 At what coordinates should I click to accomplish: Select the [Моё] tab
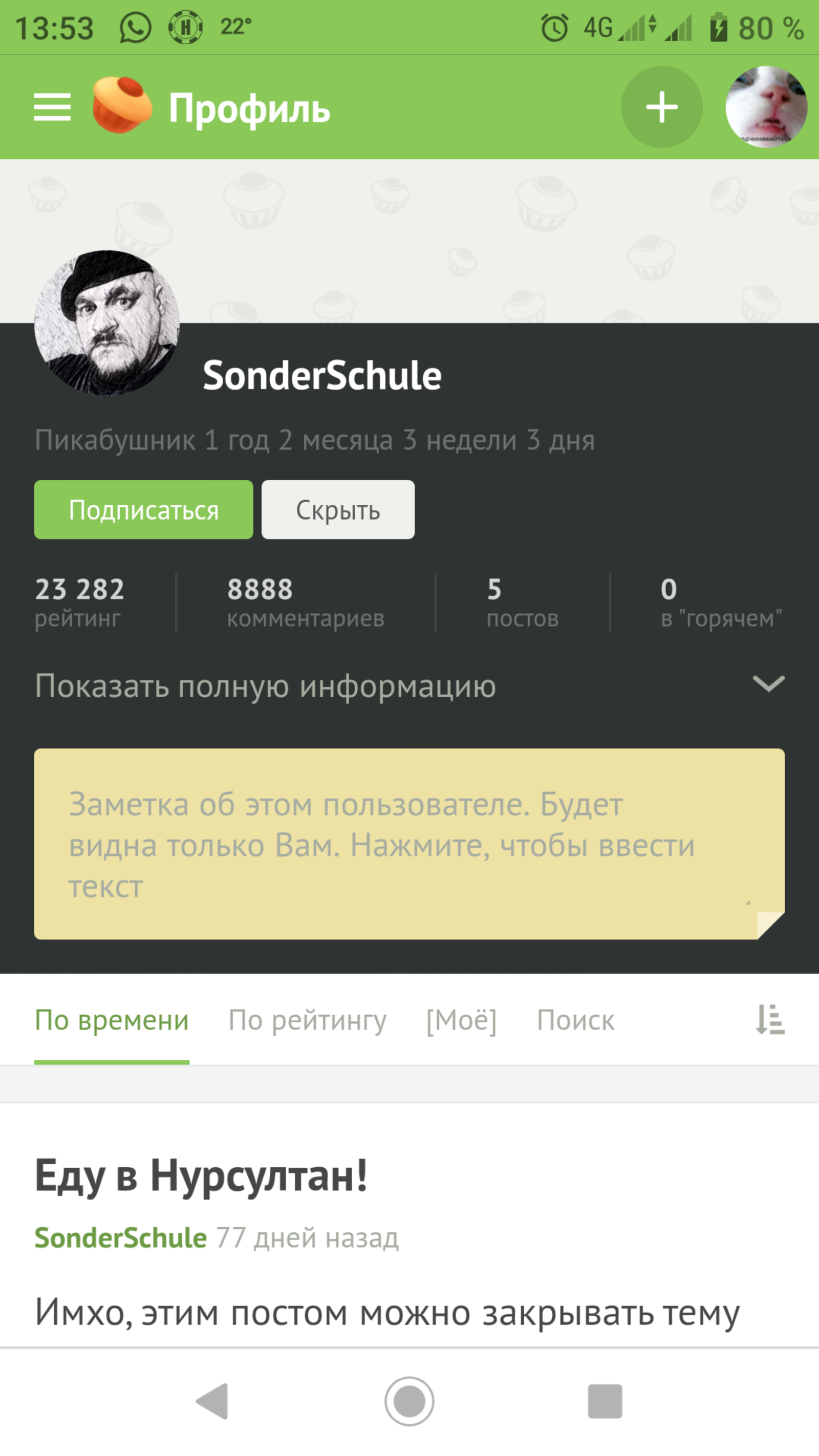461,1020
